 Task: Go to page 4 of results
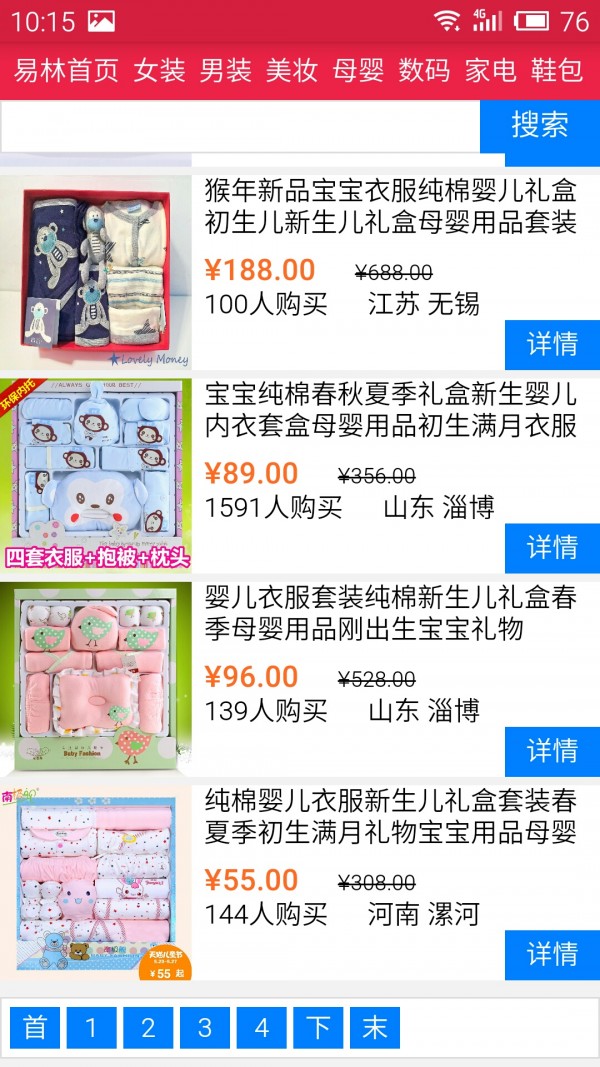click(262, 1028)
